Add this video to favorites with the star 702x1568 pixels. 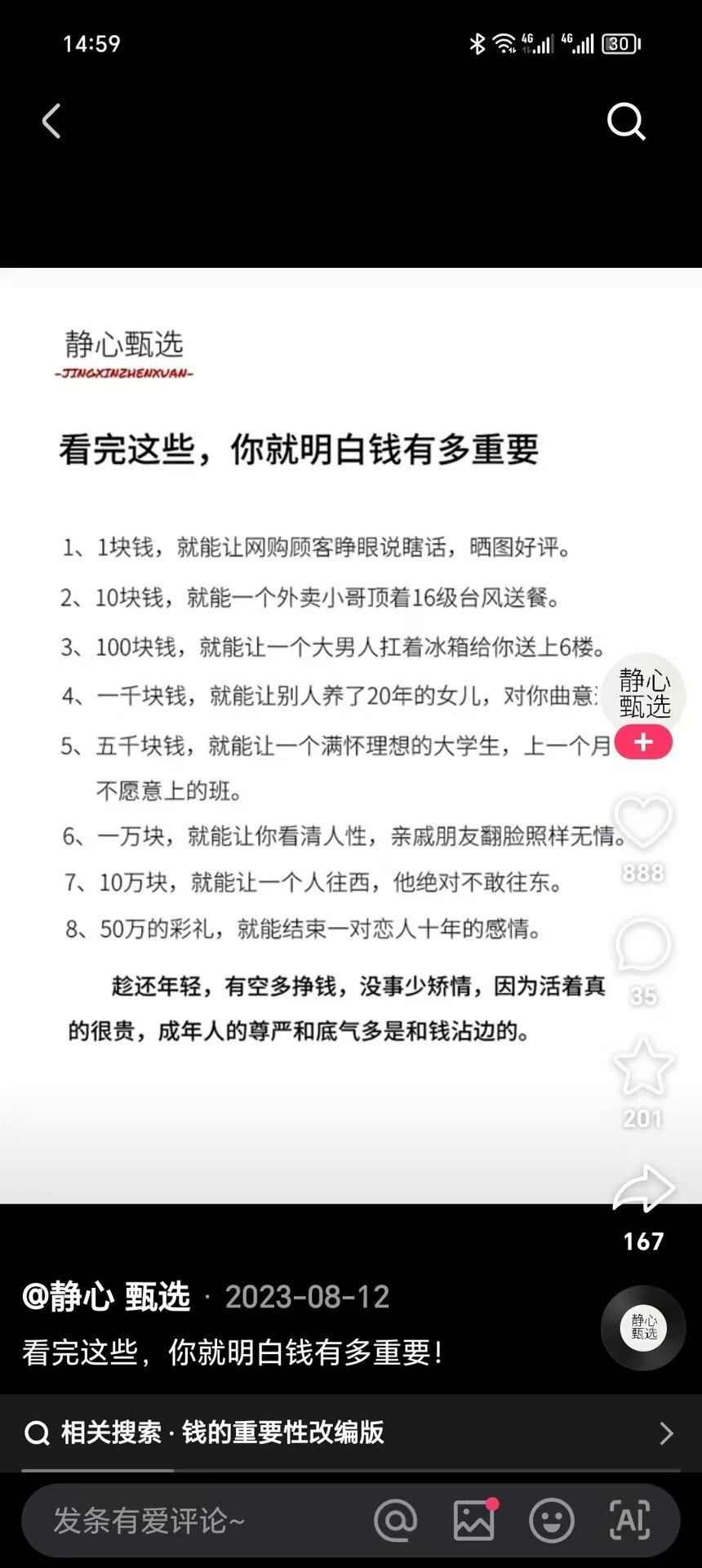pos(643,1067)
